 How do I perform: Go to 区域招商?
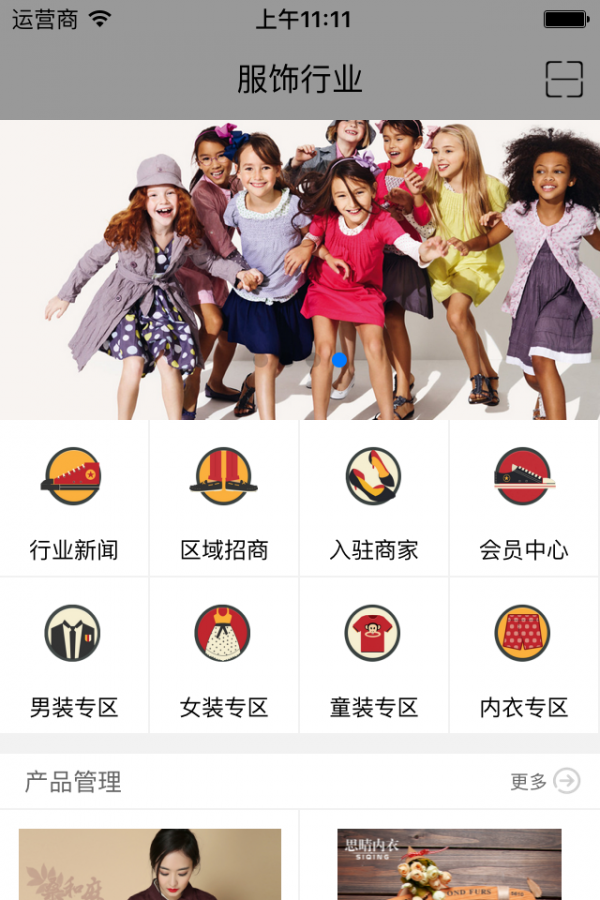[224, 498]
